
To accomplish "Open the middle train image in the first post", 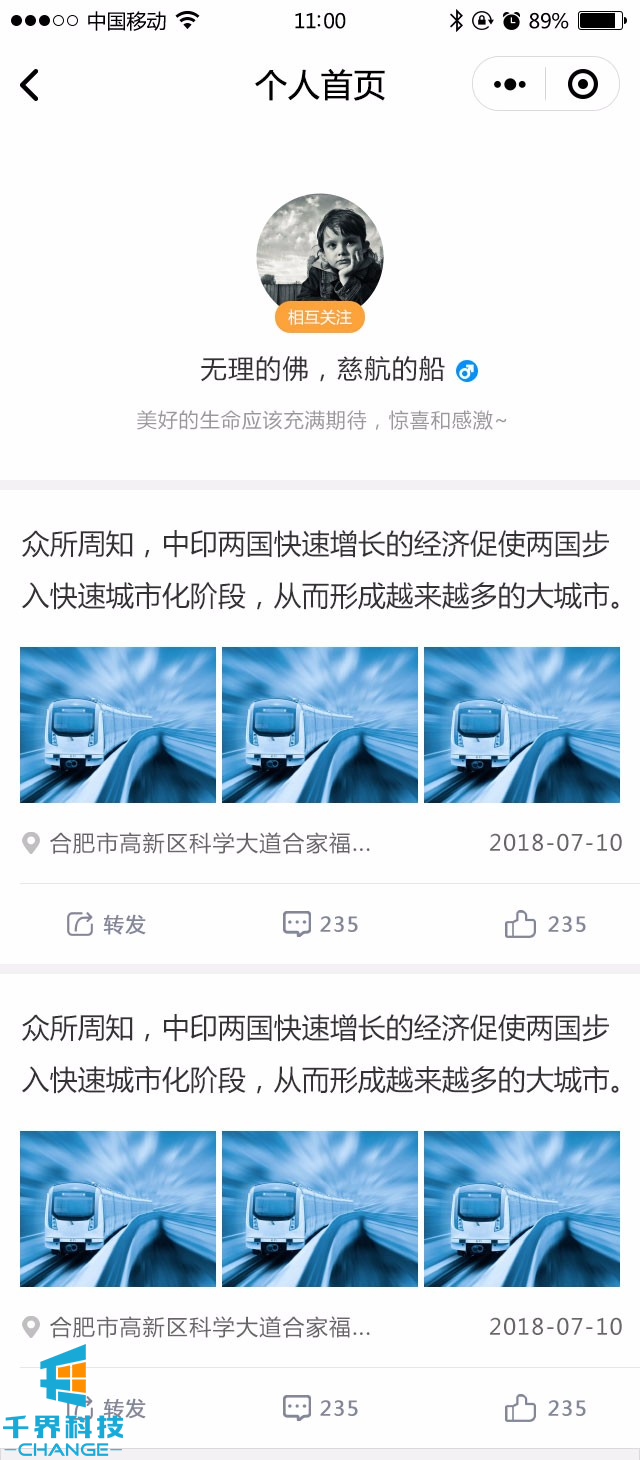I will [x=320, y=725].
